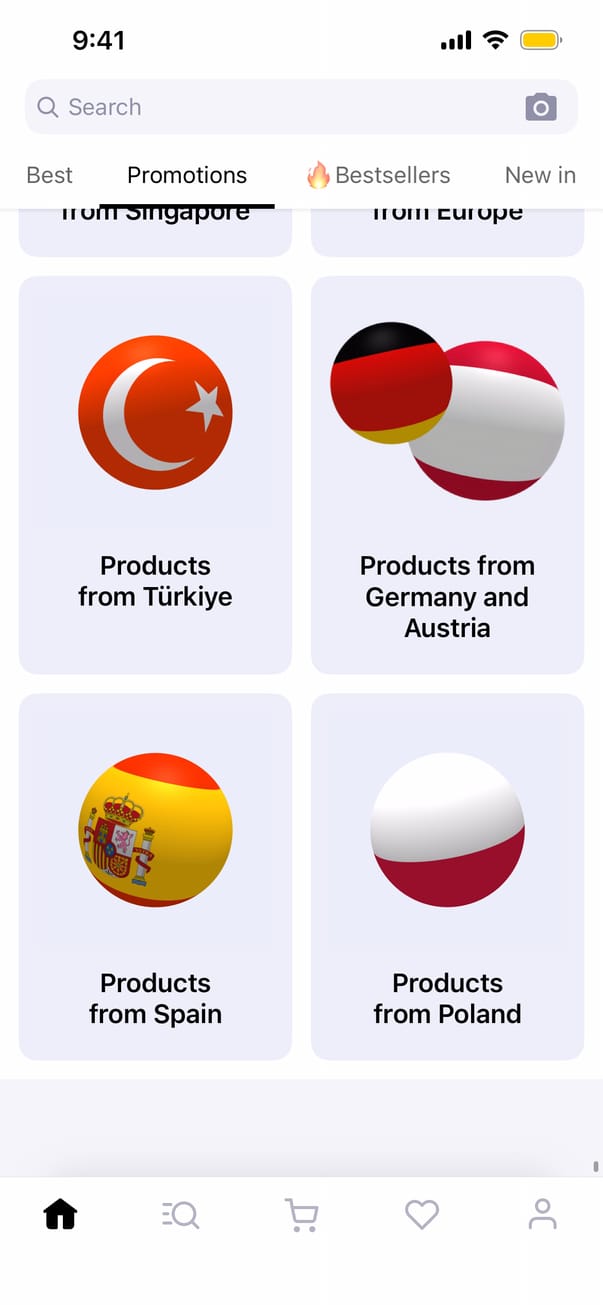Select the Promotions tab
The image size is (603, 1305).
tap(187, 175)
